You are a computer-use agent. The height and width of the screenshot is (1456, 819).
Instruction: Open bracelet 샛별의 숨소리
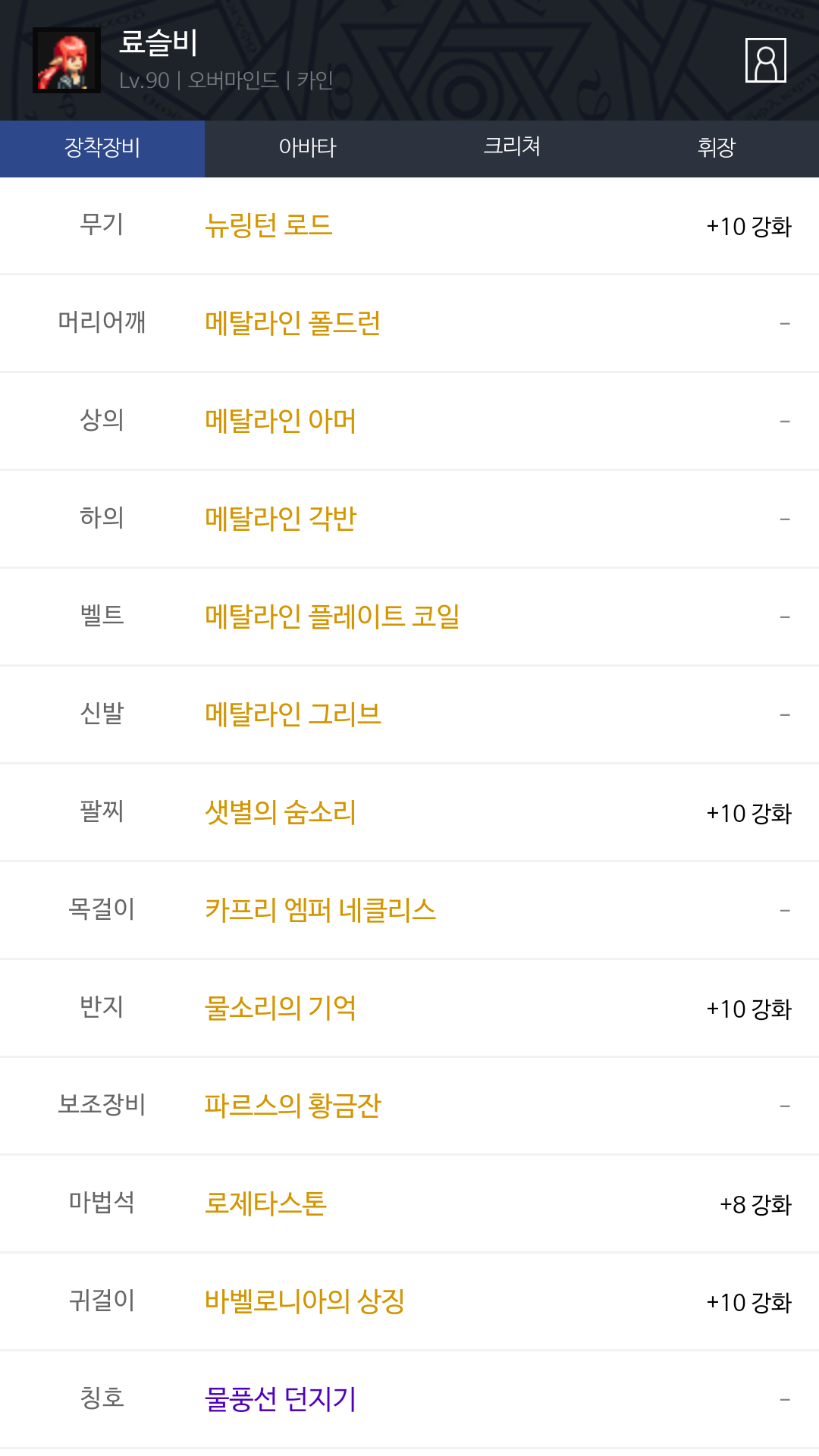(x=281, y=813)
